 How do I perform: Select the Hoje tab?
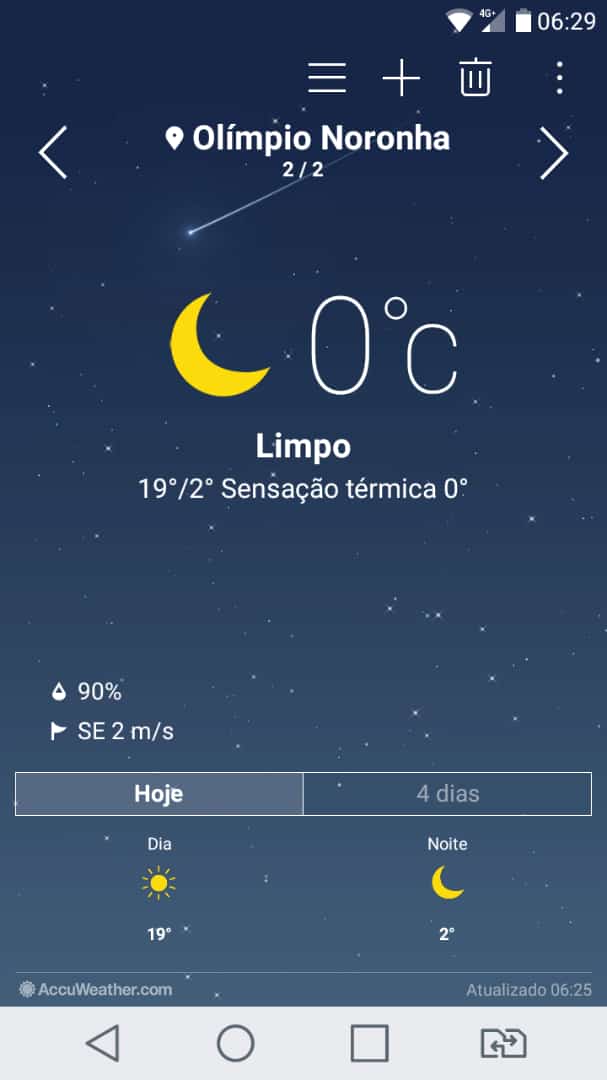point(159,794)
